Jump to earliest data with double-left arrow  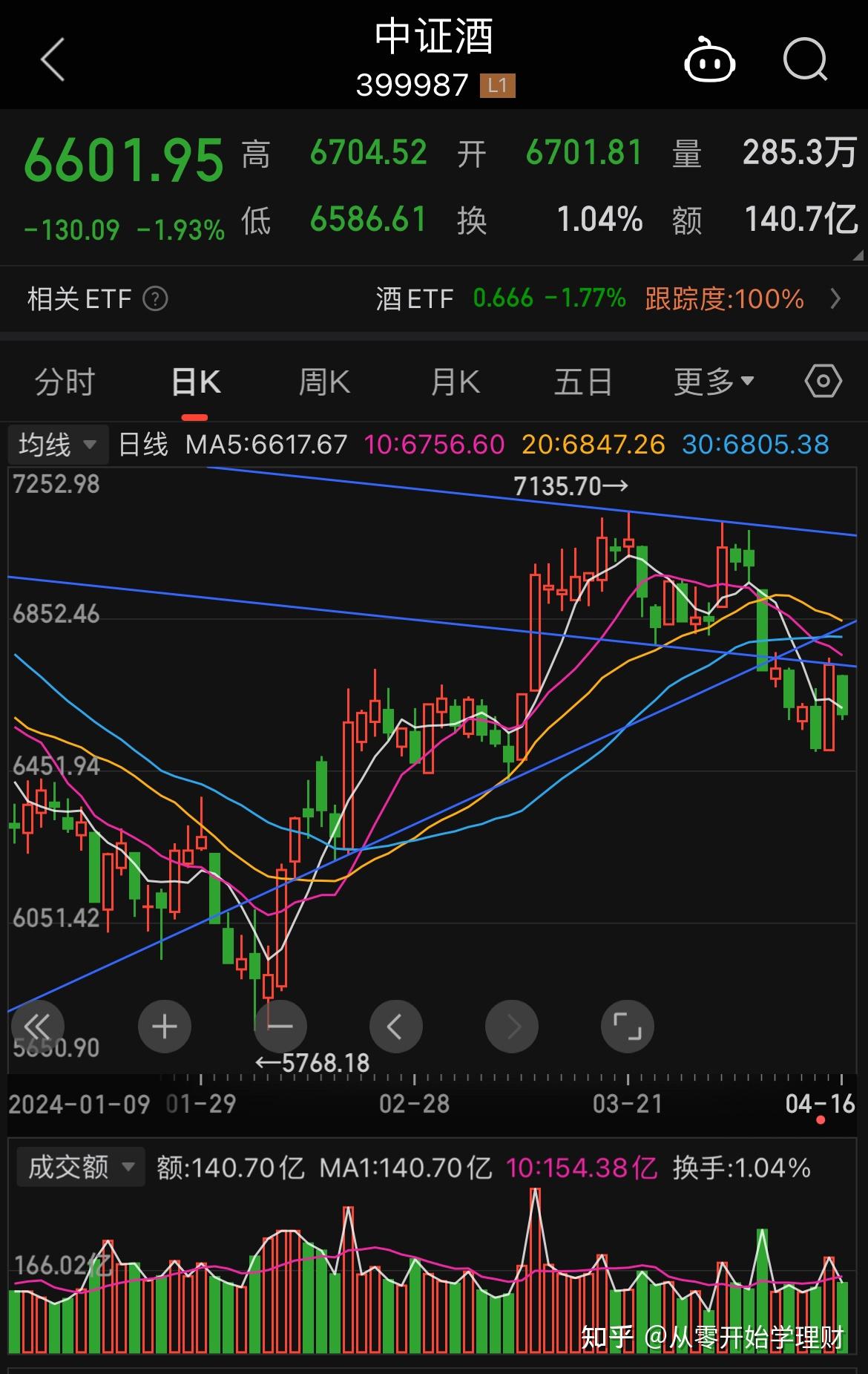point(37,1027)
